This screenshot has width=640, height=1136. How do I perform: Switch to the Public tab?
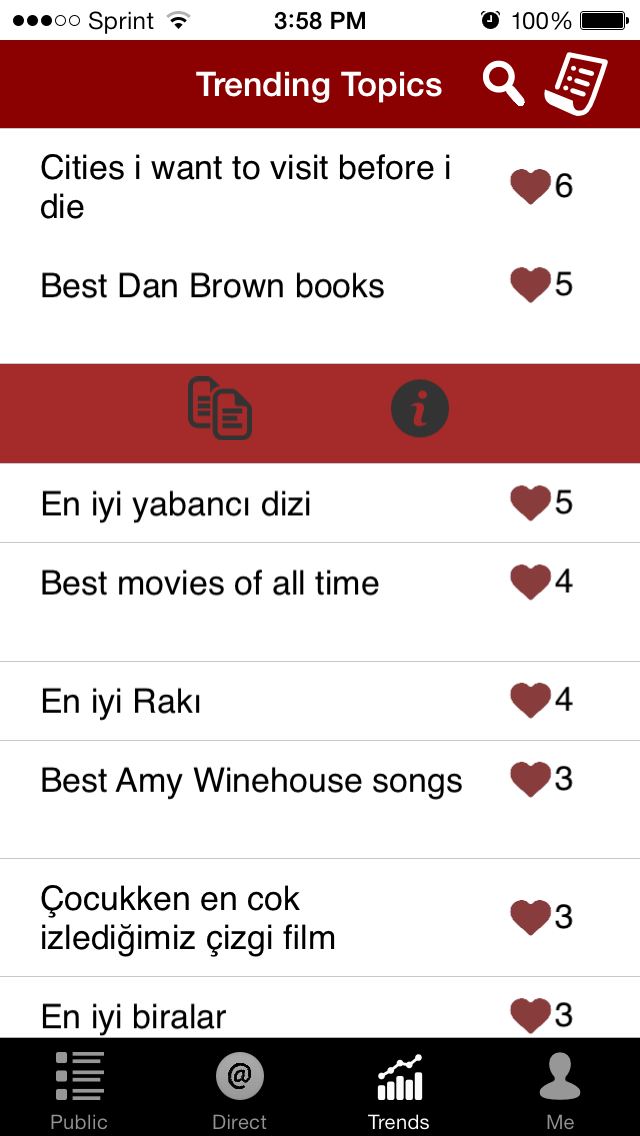79,1087
